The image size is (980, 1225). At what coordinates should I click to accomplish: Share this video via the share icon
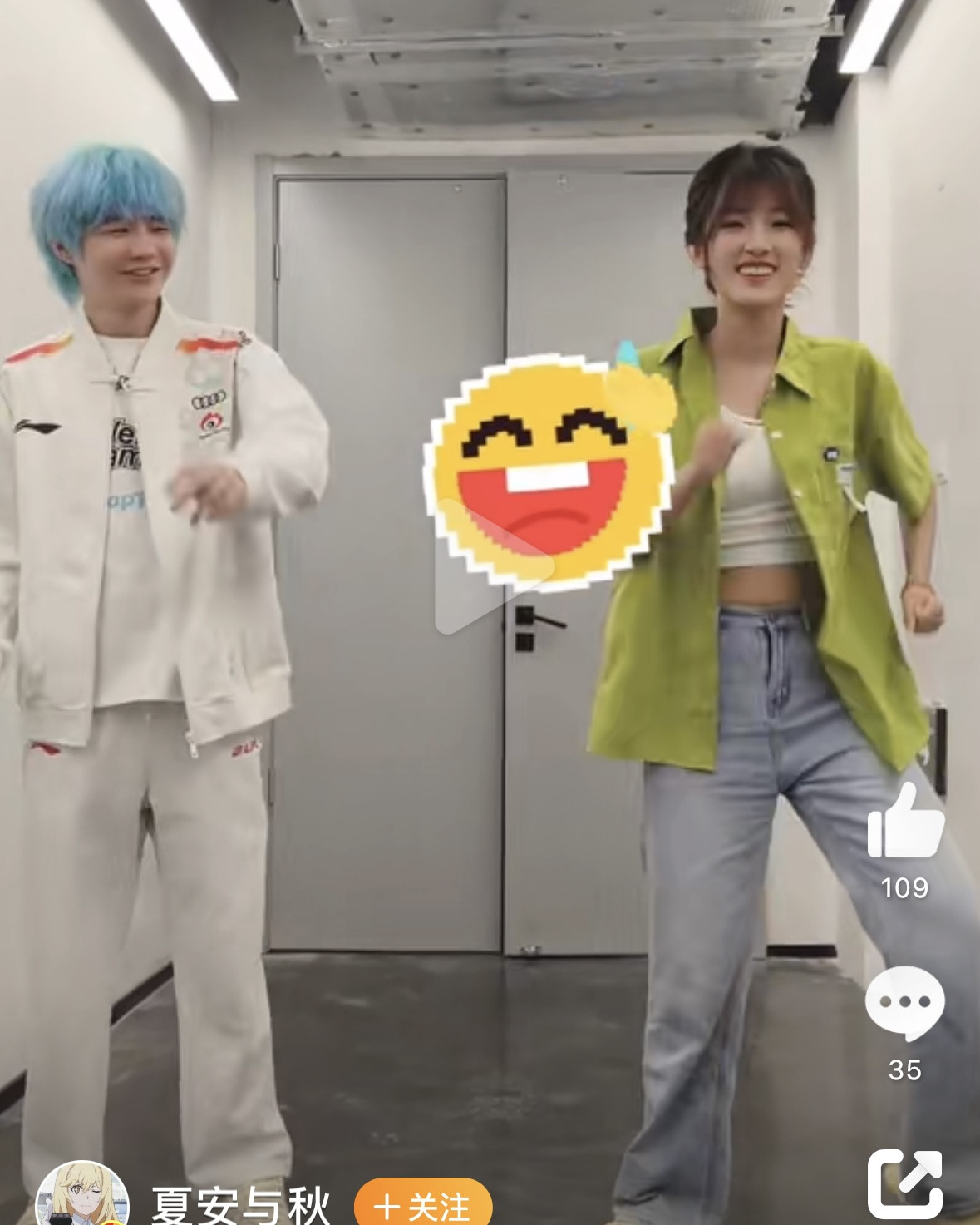[905, 1184]
